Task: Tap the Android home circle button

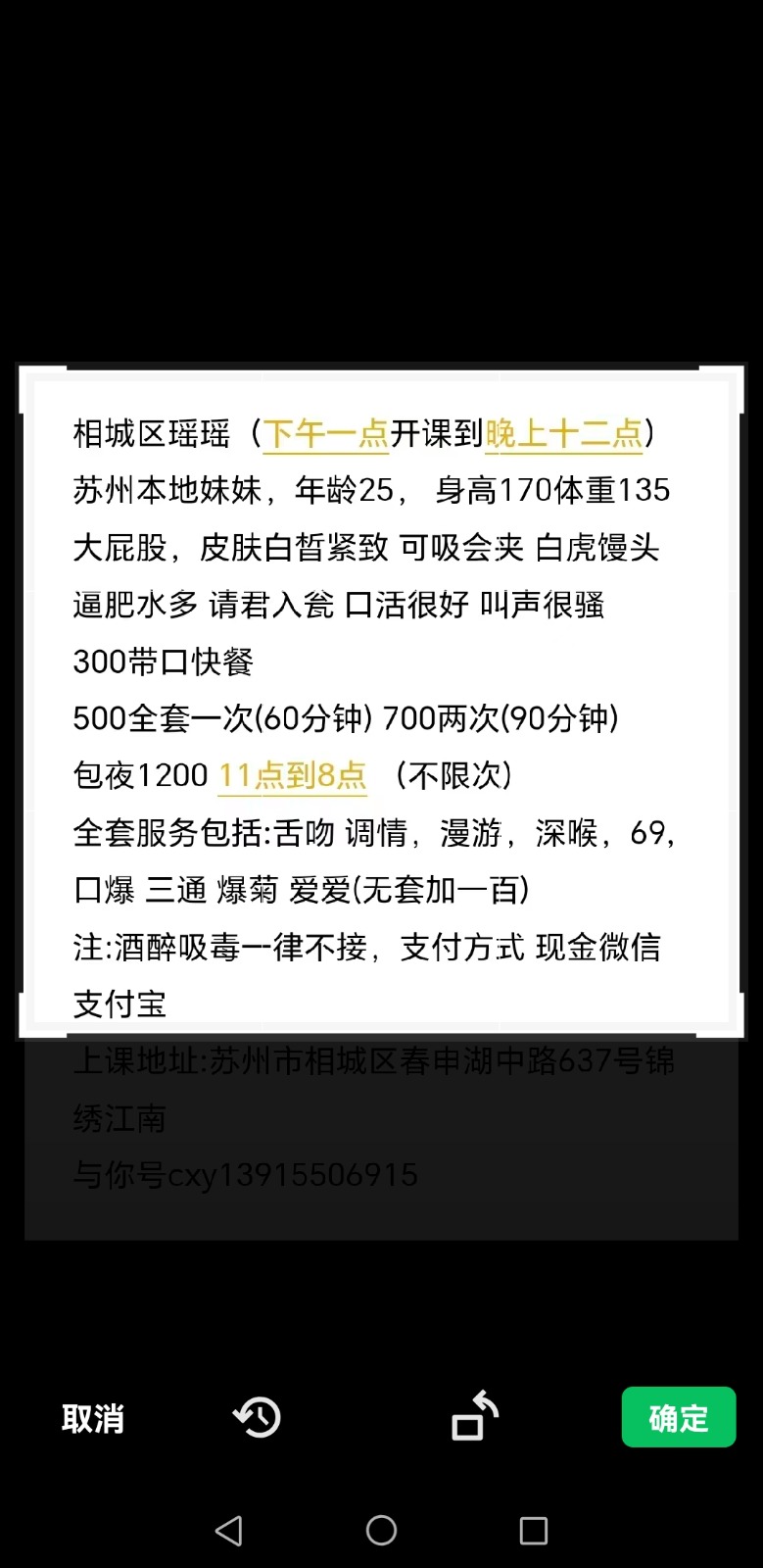Action: pyautogui.click(x=381, y=1529)
